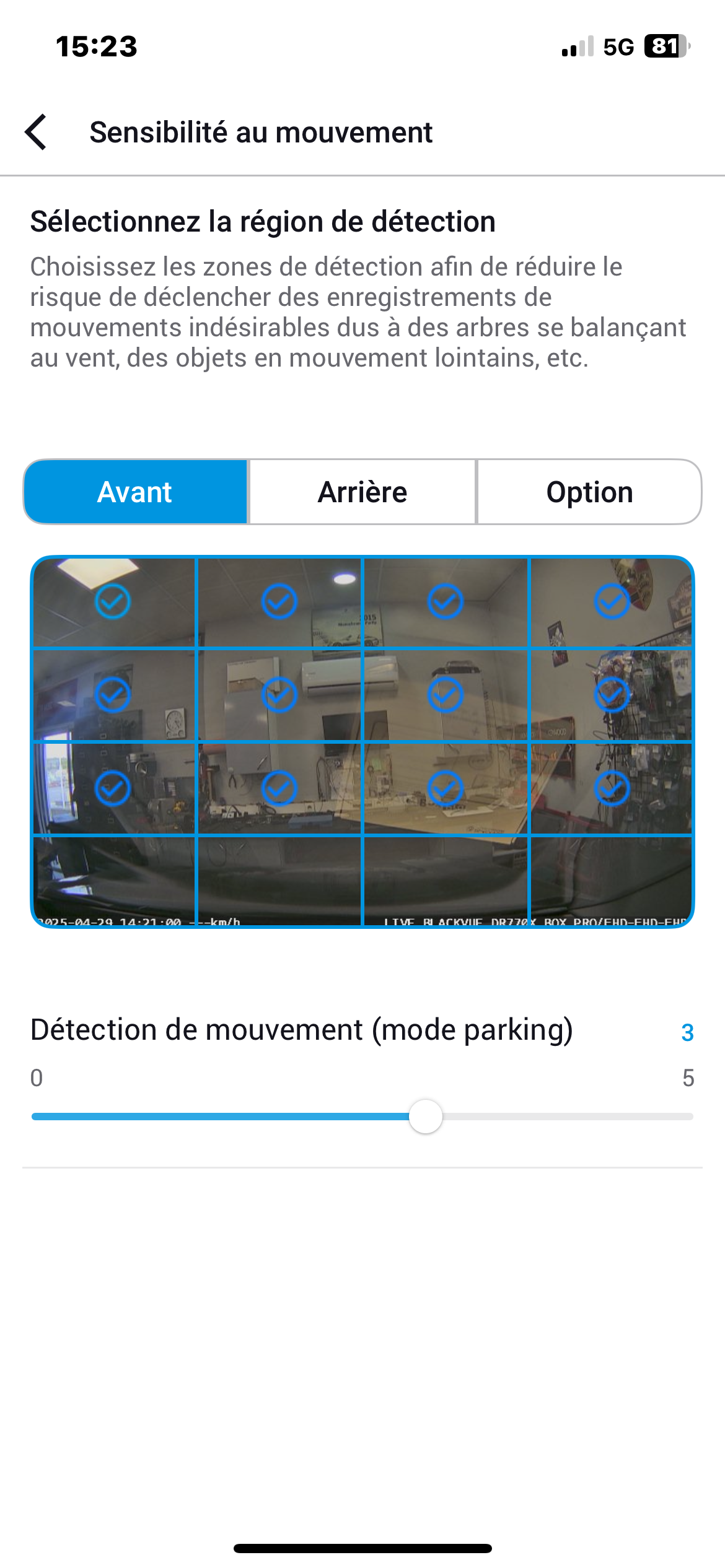Uncheck second-row zone in third column
Viewport: 725px width, 1568px height.
(446, 695)
